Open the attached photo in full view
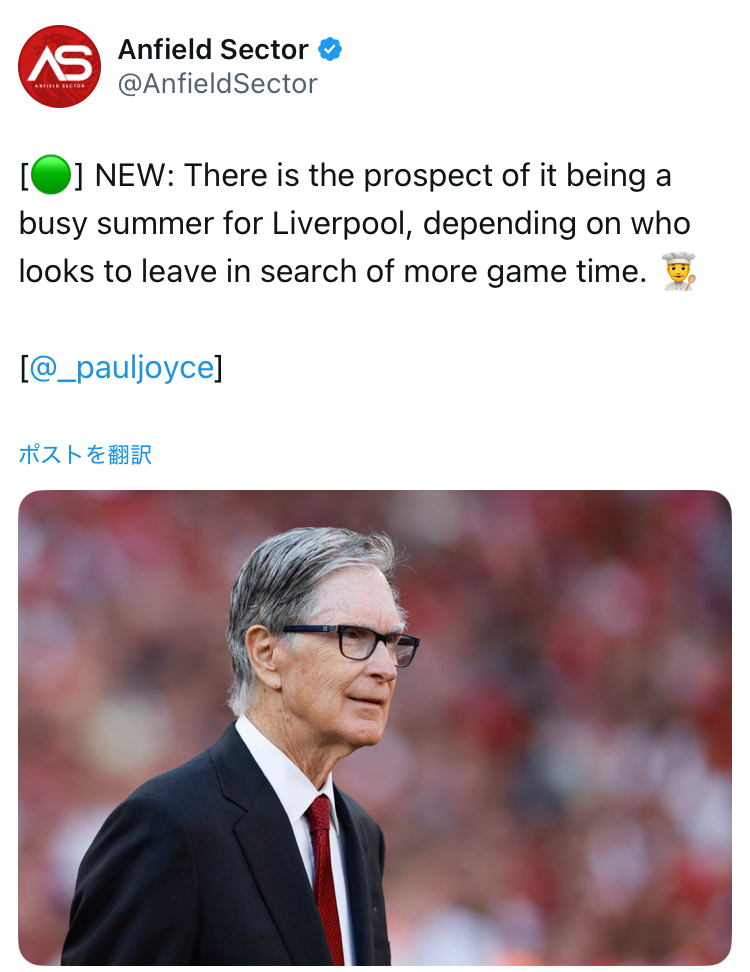This screenshot has width=750, height=972. tap(374, 727)
